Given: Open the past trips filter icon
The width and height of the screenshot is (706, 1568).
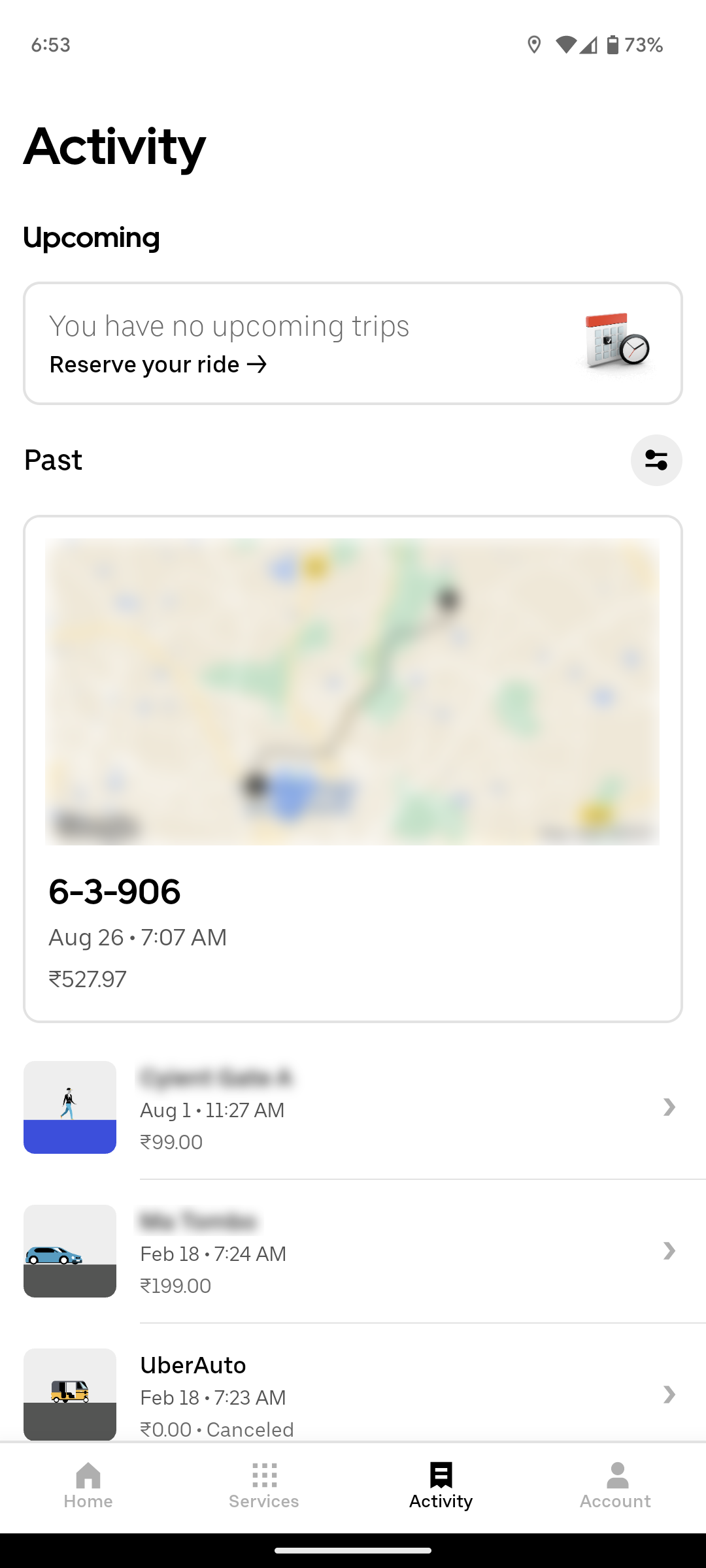Looking at the screenshot, I should [x=656, y=460].
